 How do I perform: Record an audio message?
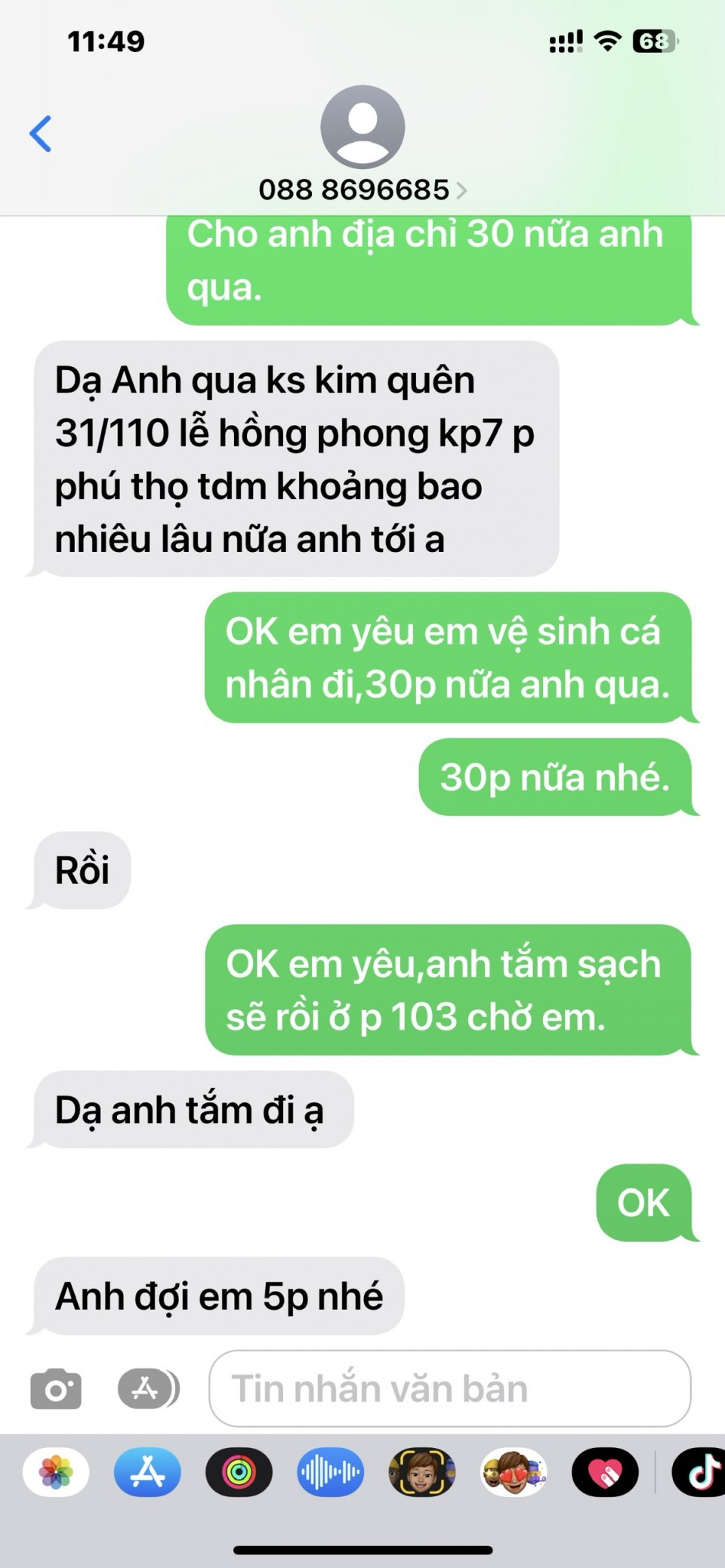[330, 1472]
